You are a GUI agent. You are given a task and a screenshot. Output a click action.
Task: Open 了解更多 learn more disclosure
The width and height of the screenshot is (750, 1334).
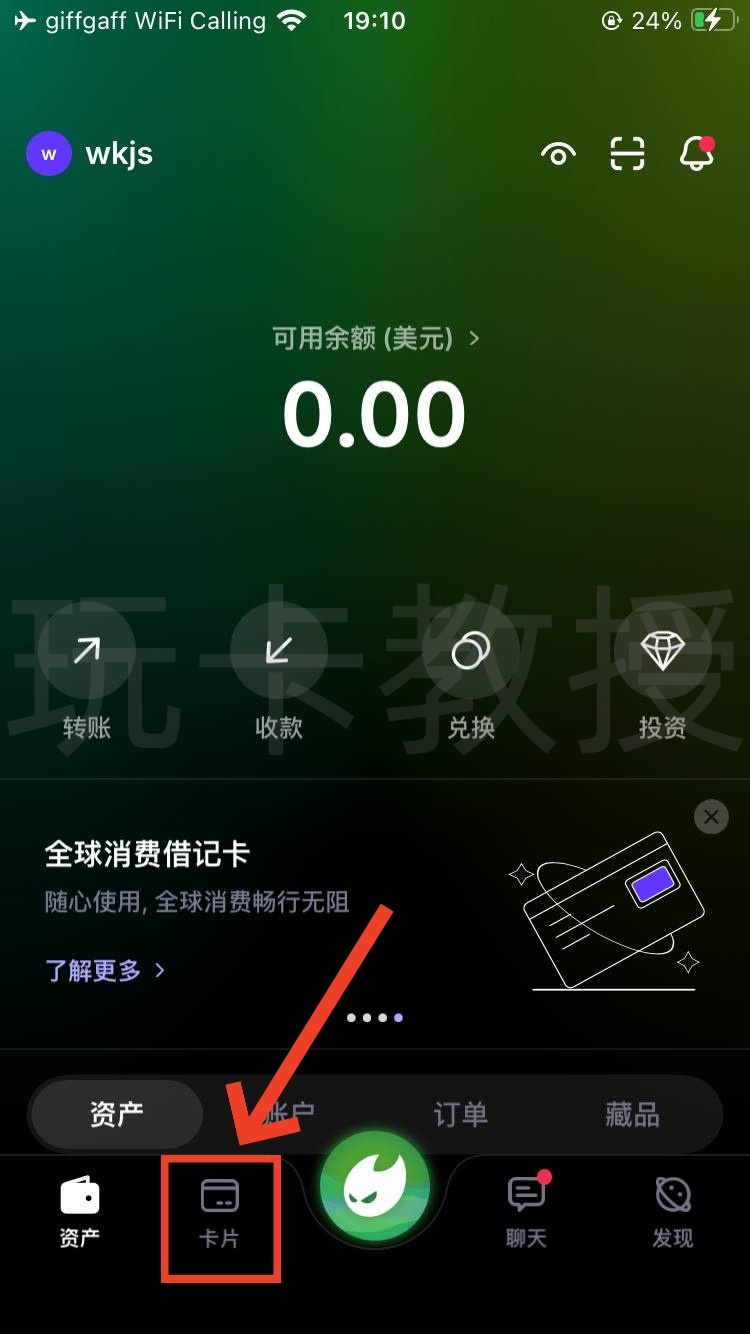(94, 970)
